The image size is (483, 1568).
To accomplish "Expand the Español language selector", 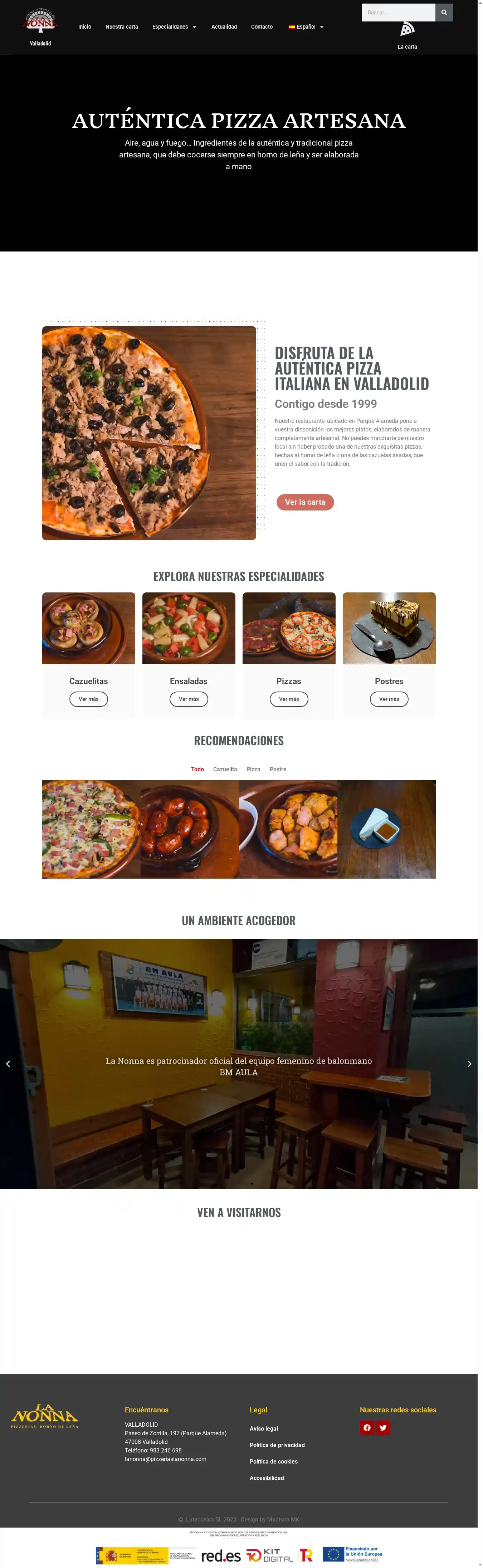I will tap(306, 27).
